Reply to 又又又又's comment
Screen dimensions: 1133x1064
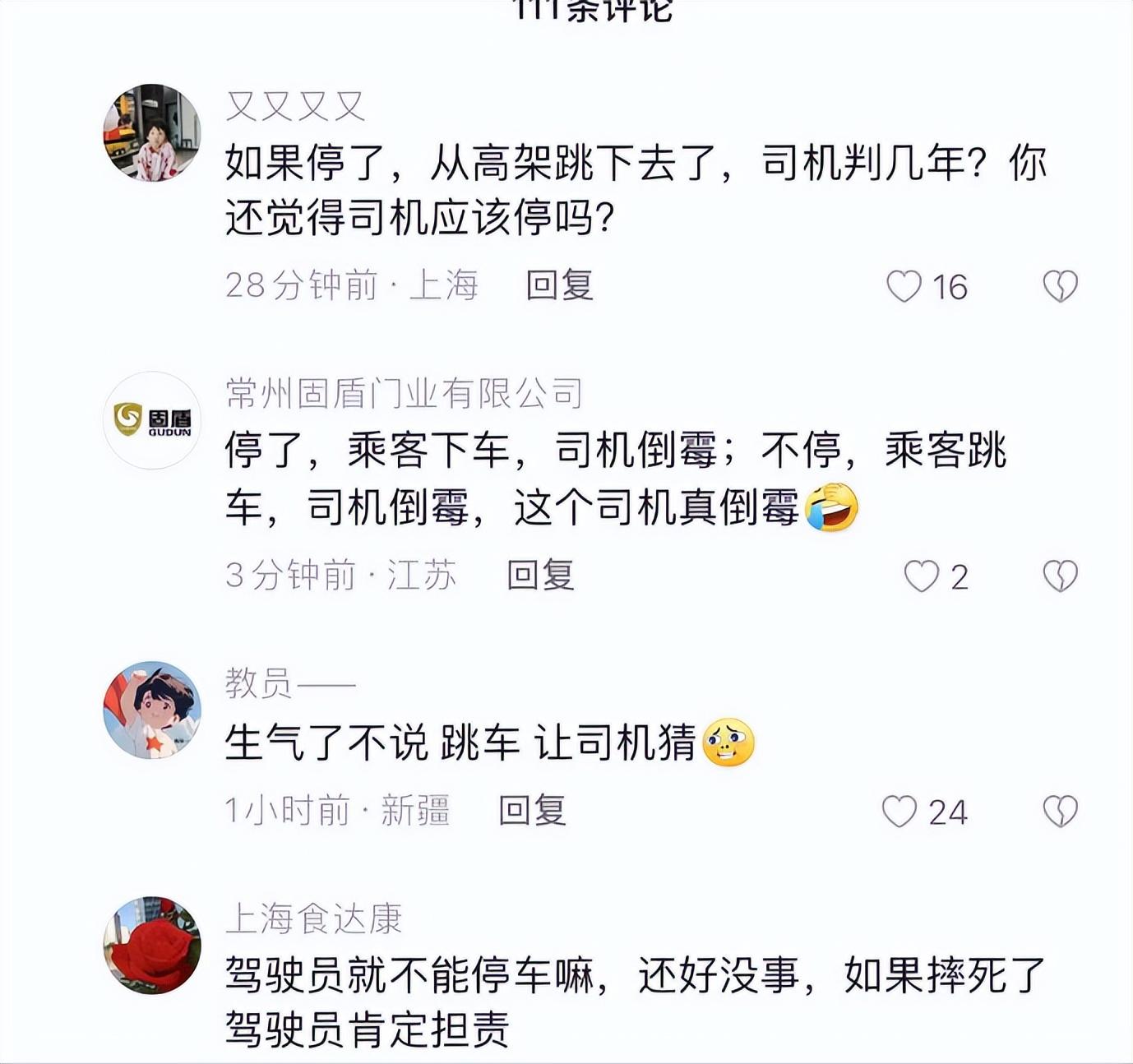coord(559,285)
